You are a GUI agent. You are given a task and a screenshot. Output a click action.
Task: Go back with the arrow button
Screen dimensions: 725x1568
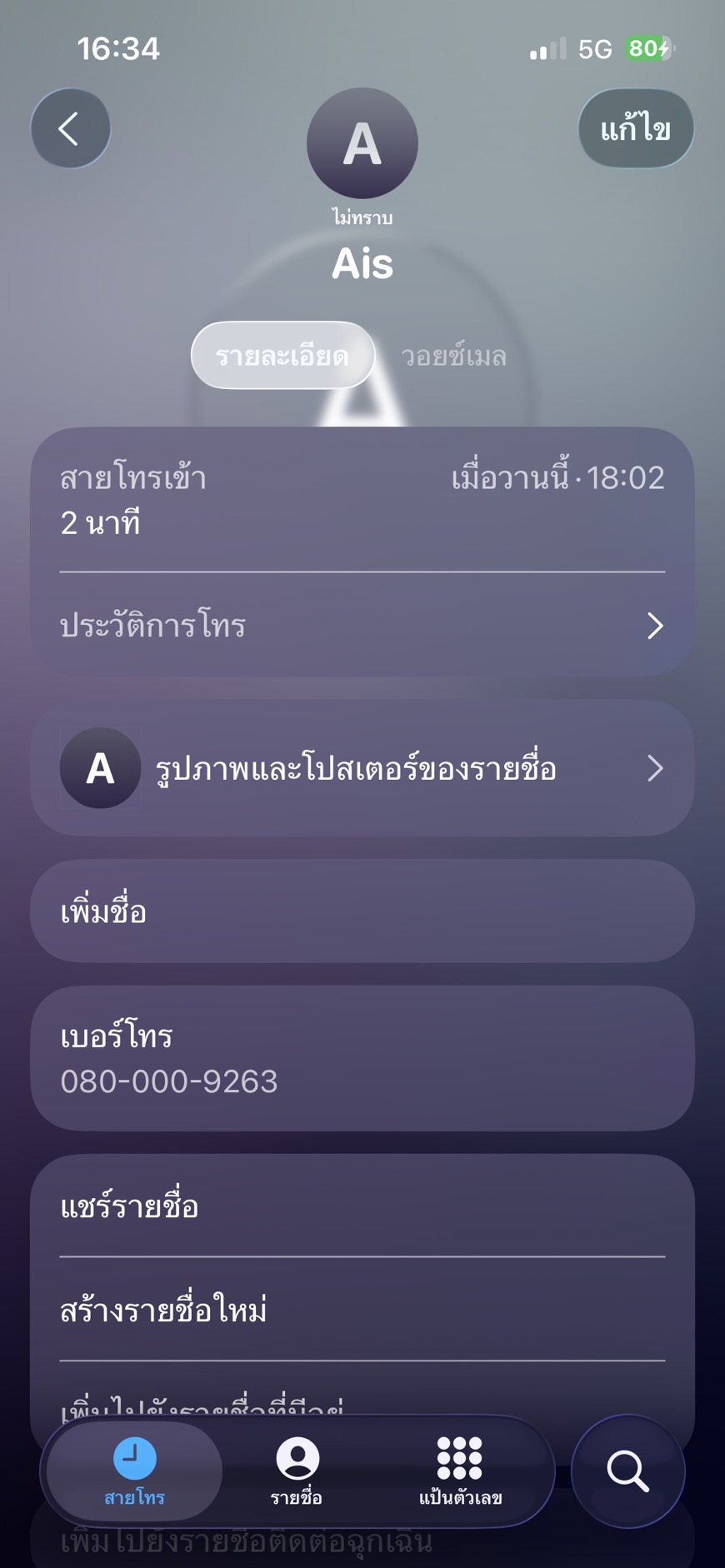coord(70,128)
